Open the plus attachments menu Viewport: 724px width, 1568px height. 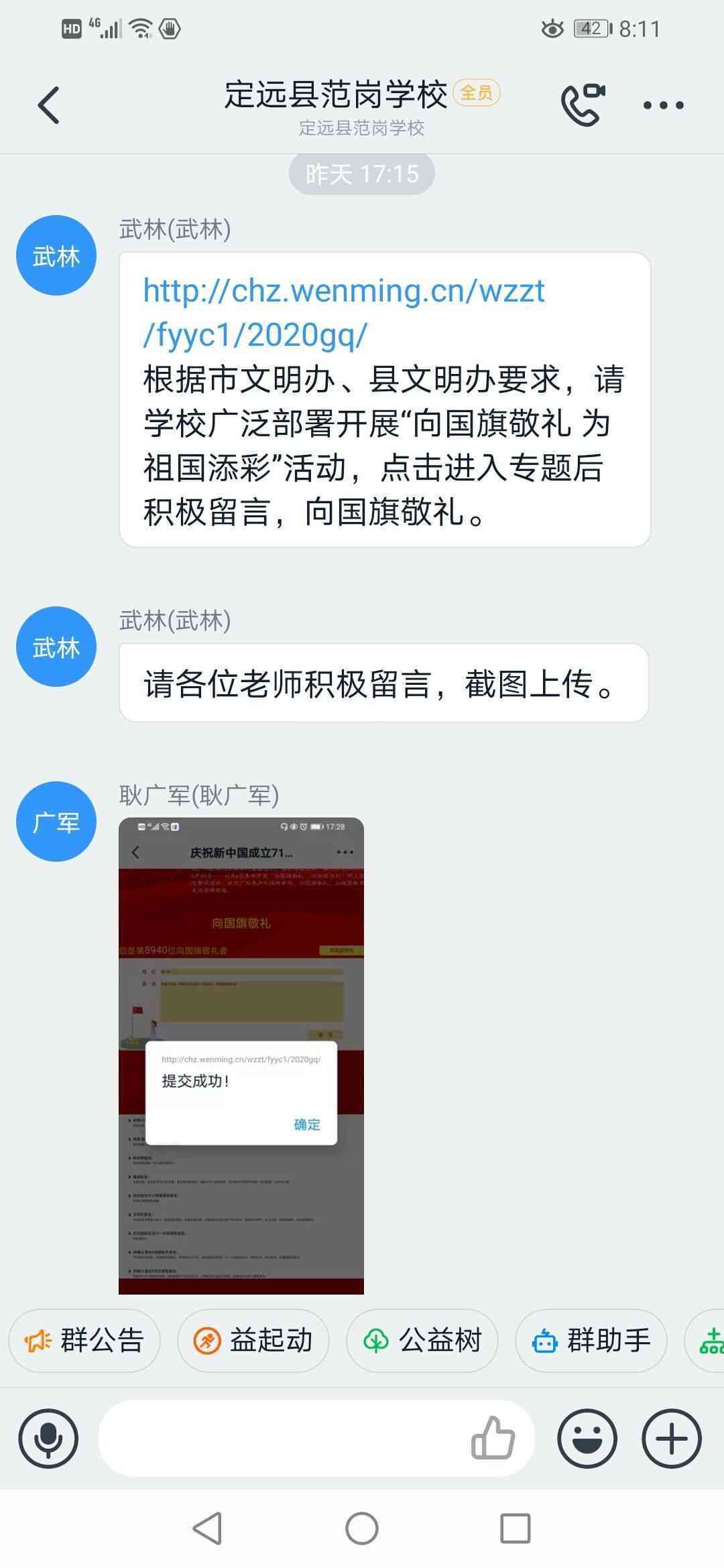click(672, 1439)
